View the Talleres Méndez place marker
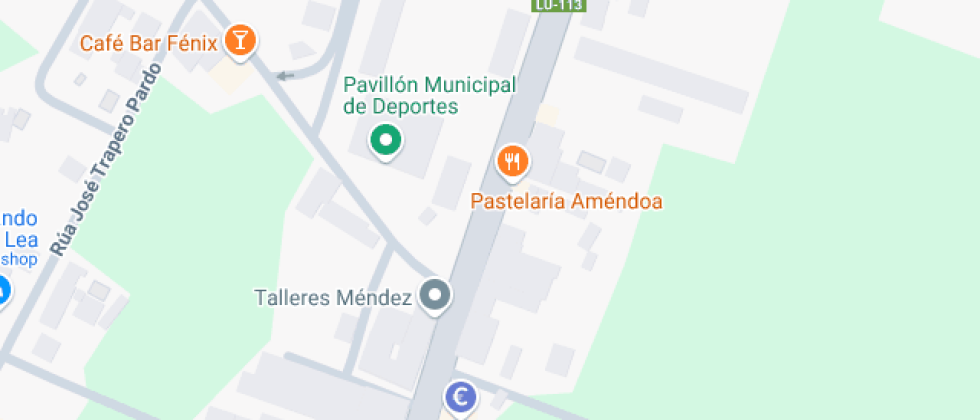Image resolution: width=980 pixels, height=420 pixels. 435,295
